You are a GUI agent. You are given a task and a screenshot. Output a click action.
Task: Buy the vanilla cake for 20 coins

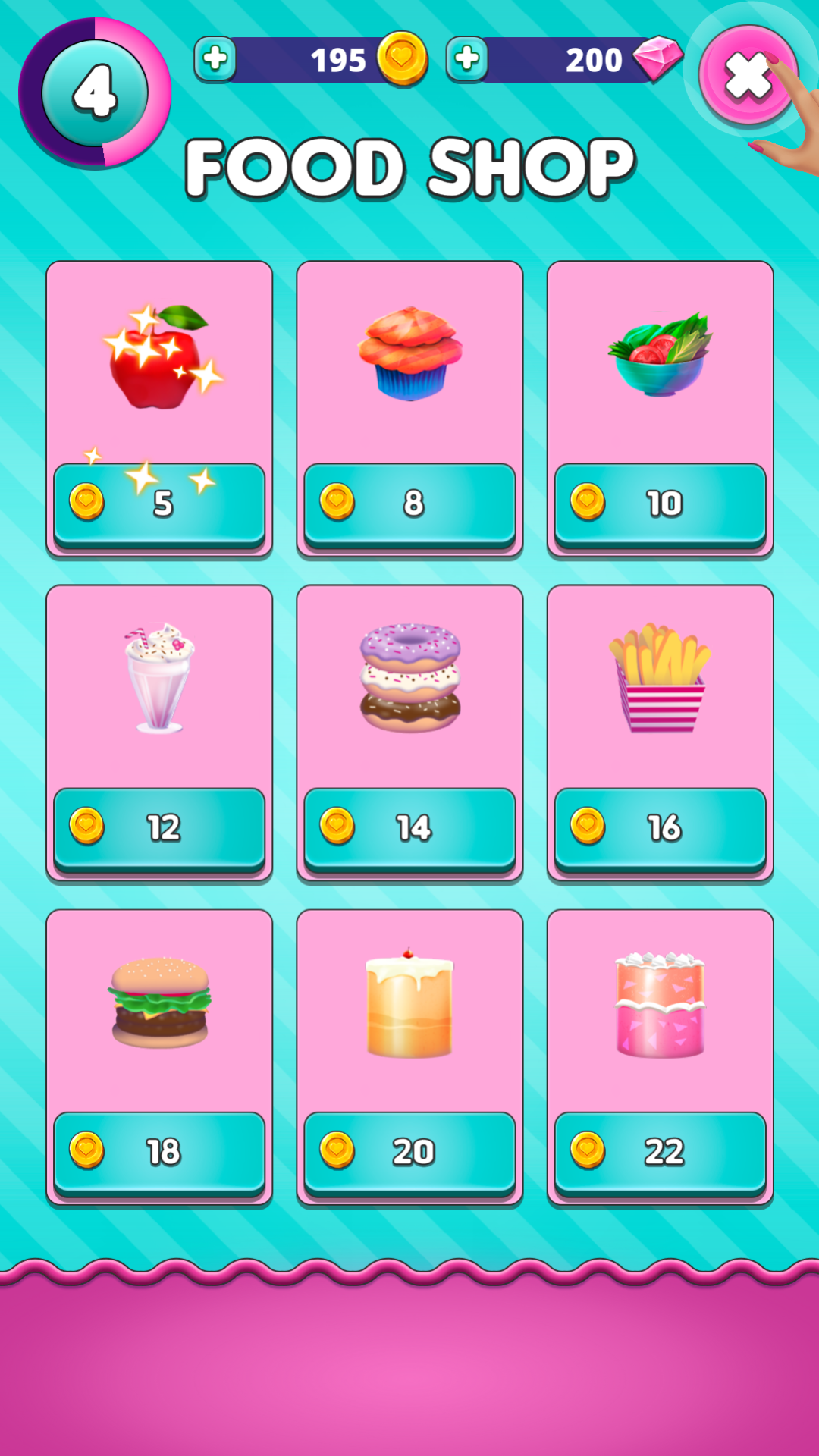(409, 1151)
